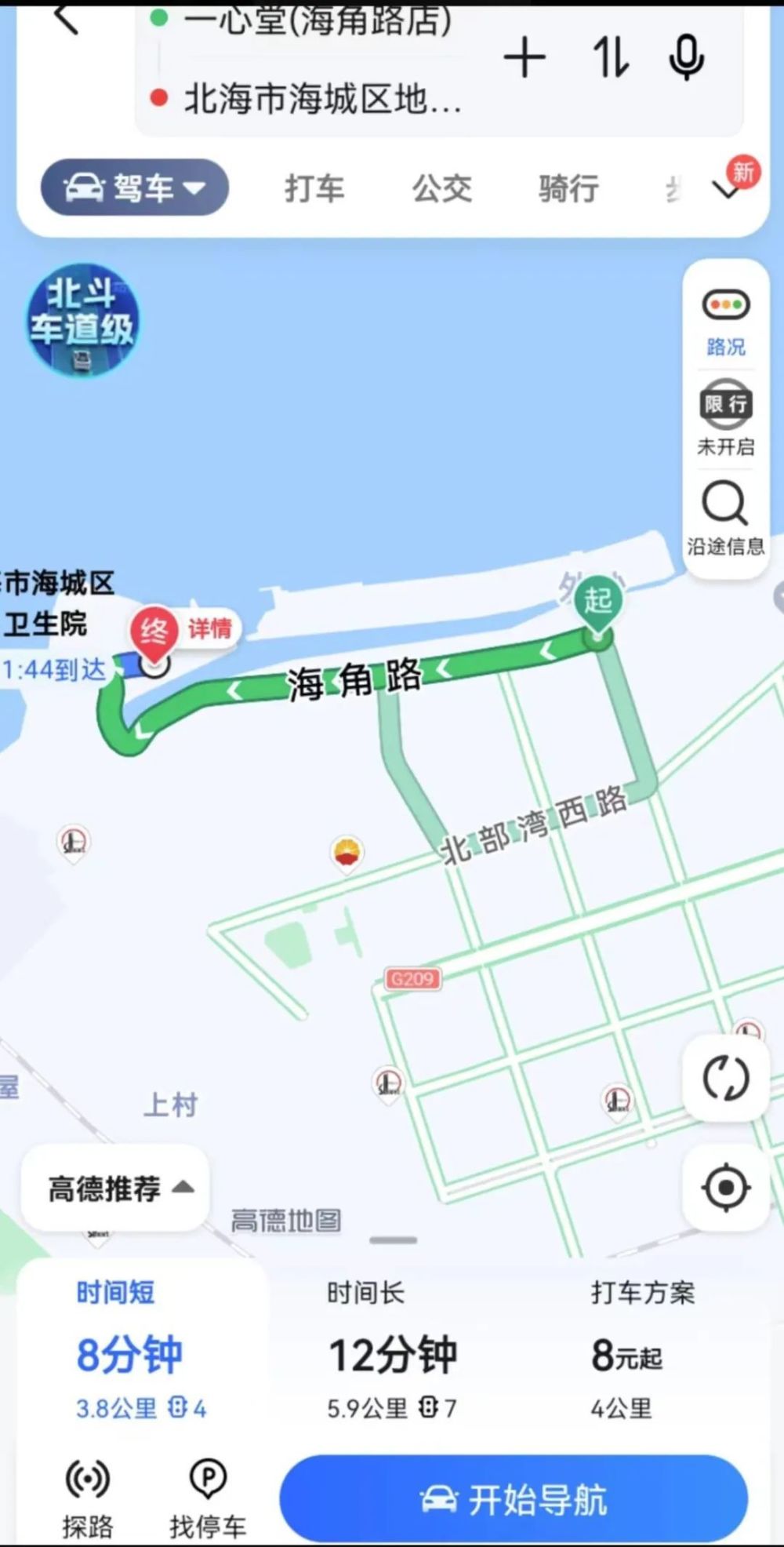Image resolution: width=784 pixels, height=1547 pixels.
Task: Start navigation with 开始导航
Action: tap(514, 1499)
